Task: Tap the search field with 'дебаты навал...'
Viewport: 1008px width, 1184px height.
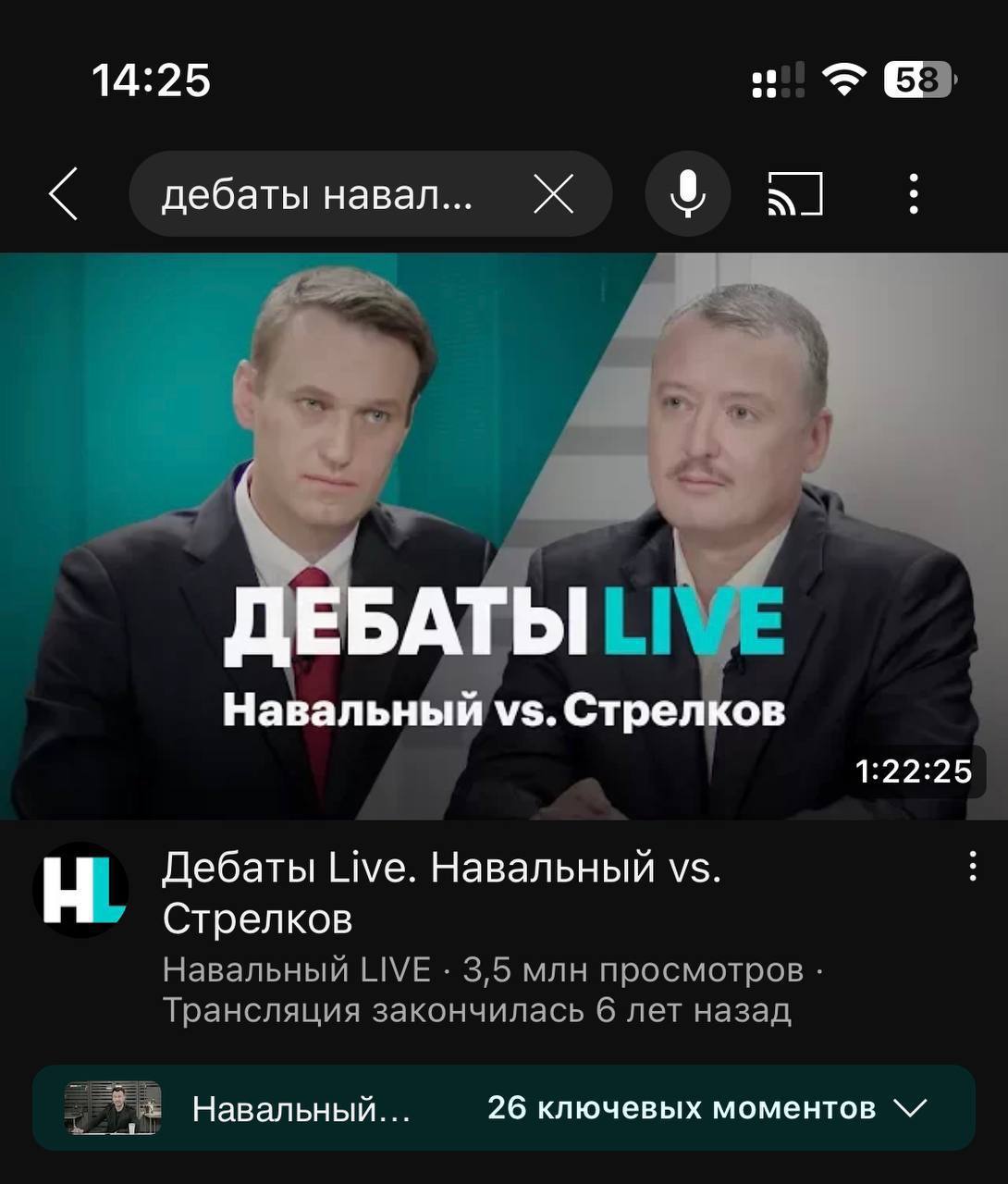Action: (x=319, y=195)
